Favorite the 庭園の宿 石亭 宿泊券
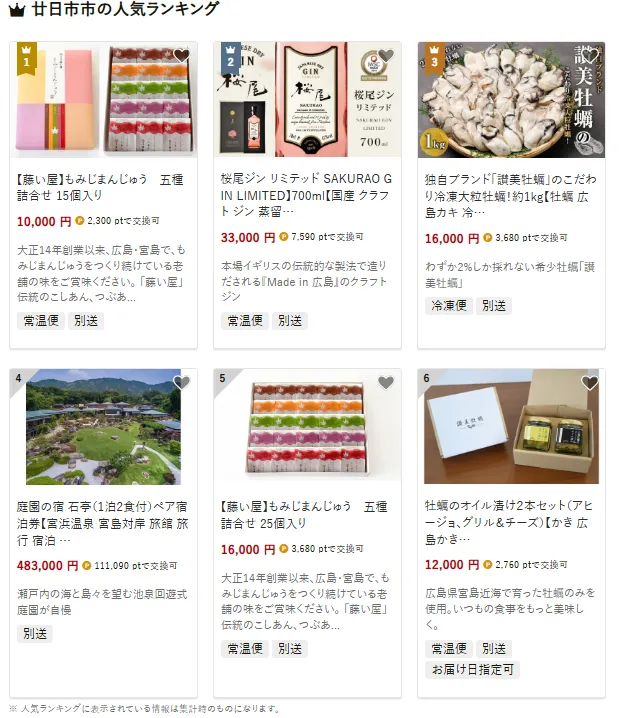The width and height of the screenshot is (639, 718). click(x=181, y=383)
